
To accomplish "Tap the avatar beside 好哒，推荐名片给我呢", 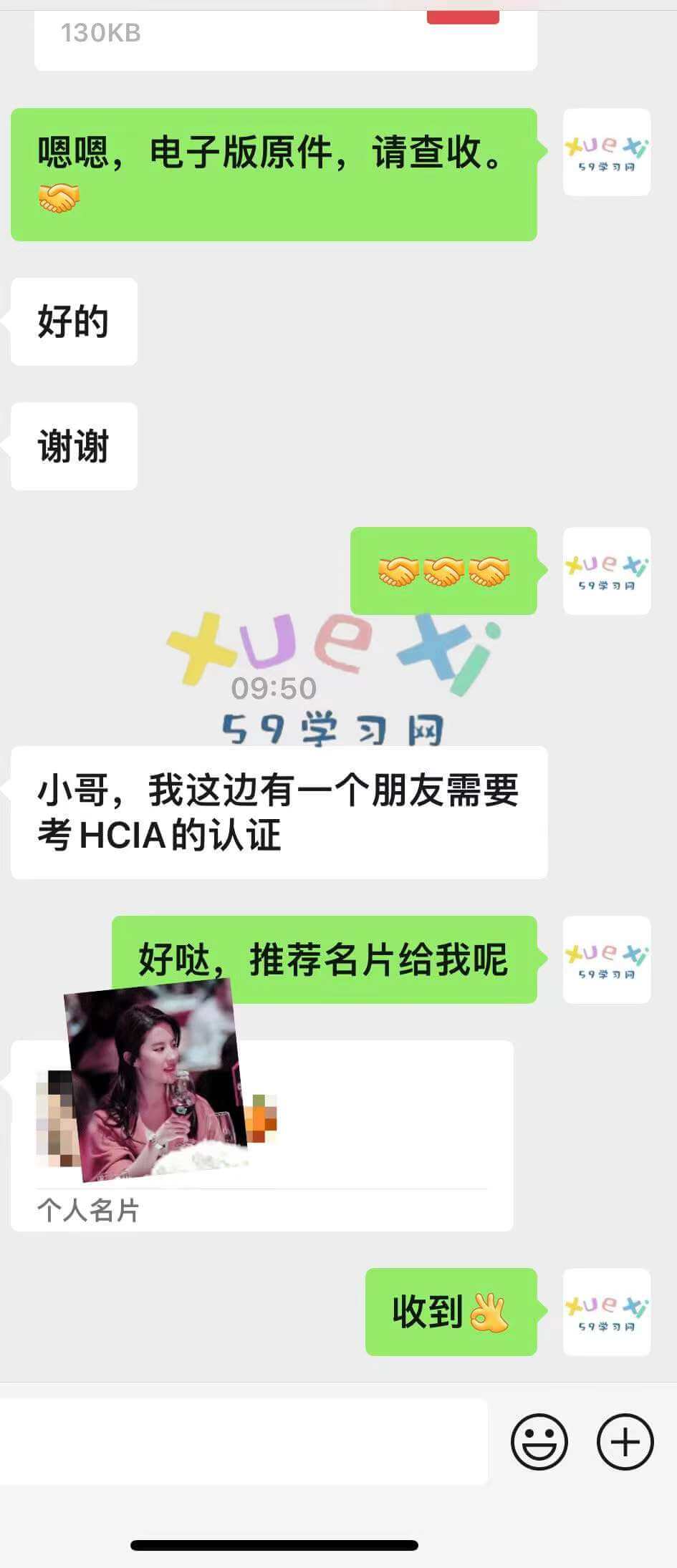I will [x=606, y=959].
